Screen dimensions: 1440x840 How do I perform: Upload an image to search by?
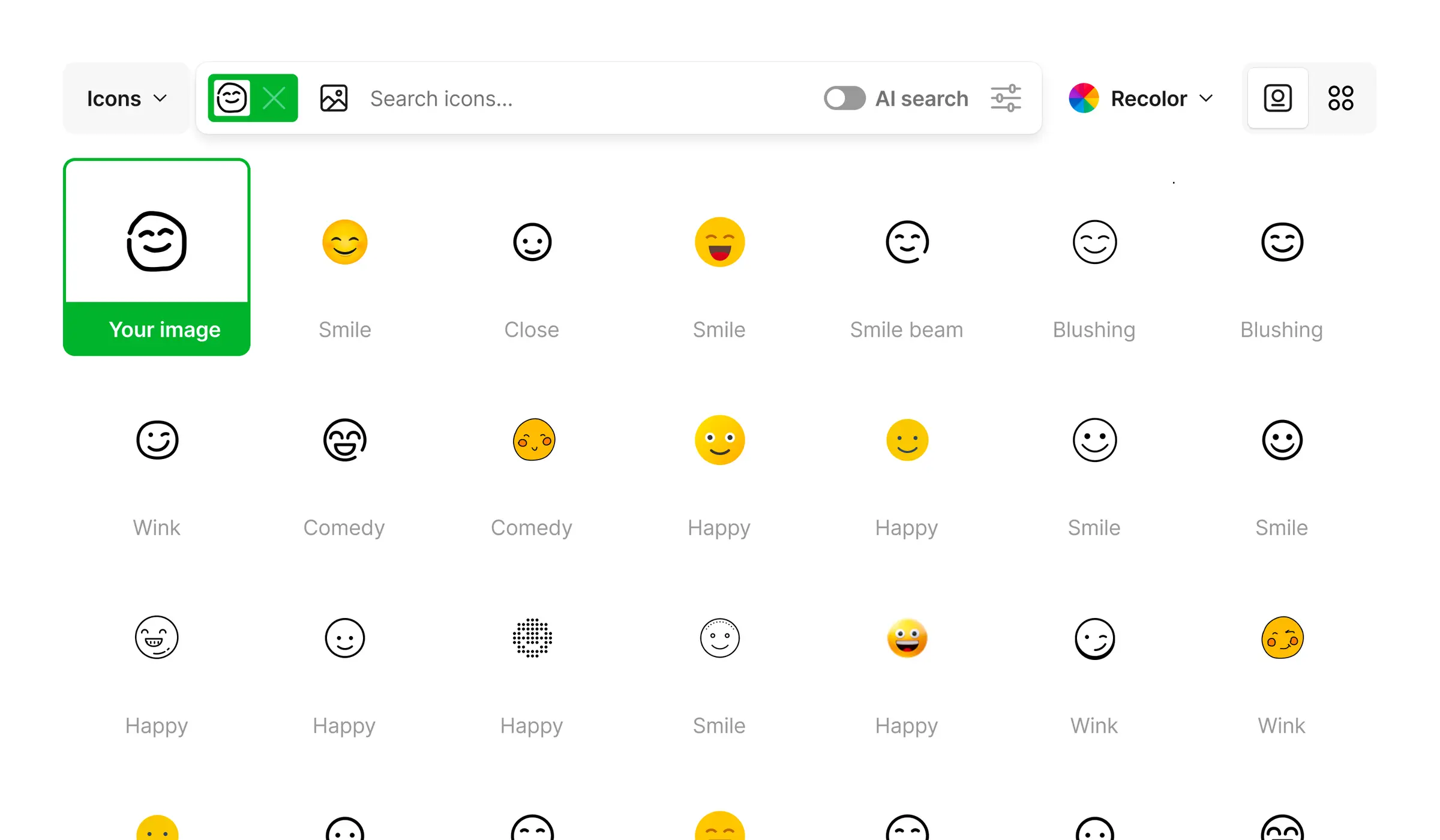pos(334,98)
